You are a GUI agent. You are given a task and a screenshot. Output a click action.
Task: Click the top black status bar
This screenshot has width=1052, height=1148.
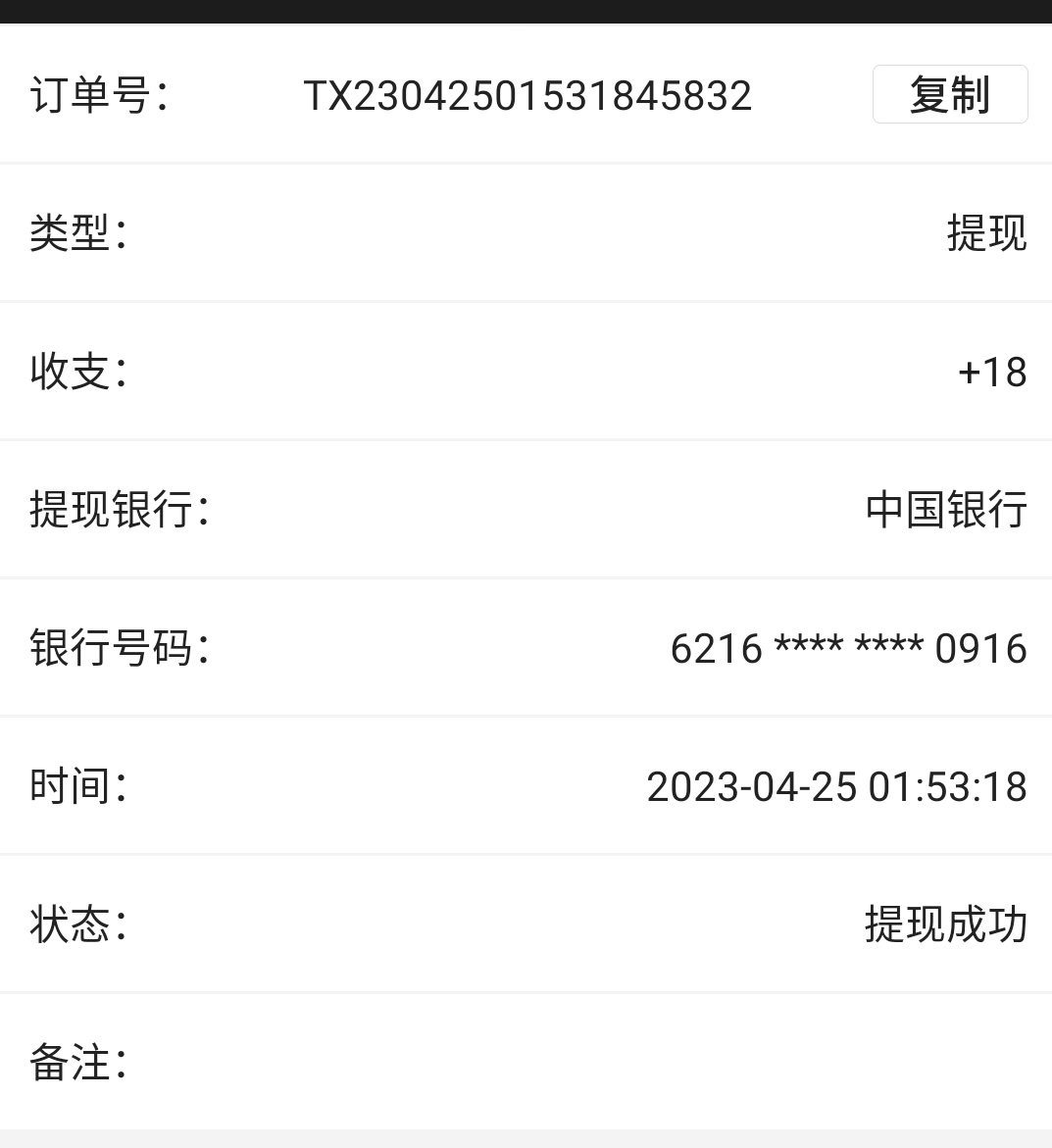pos(526,12)
